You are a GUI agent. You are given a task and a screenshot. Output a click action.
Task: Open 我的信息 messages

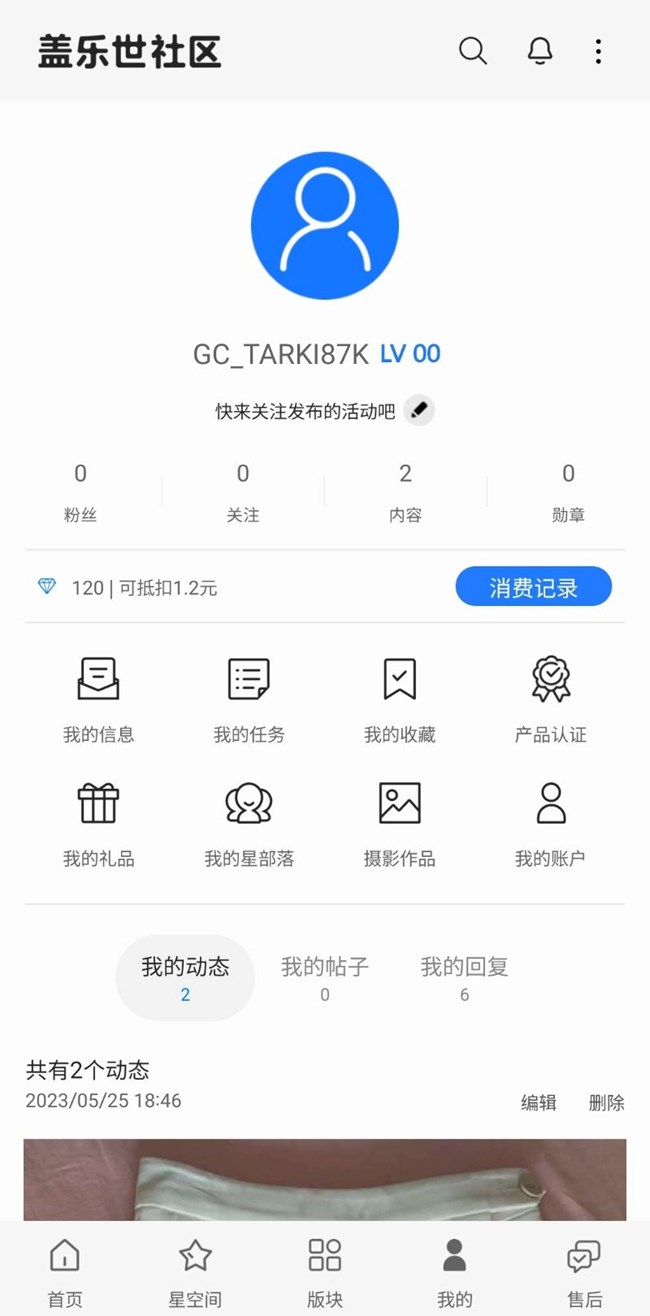tap(98, 699)
